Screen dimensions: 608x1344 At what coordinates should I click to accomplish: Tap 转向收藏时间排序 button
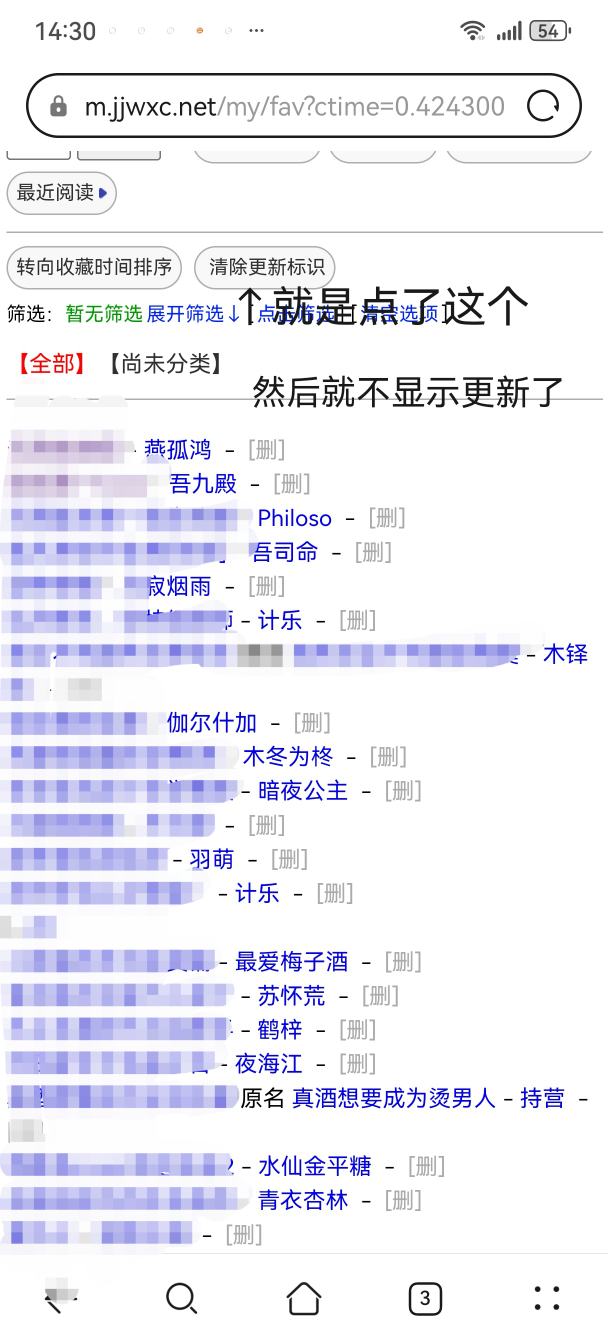click(94, 267)
